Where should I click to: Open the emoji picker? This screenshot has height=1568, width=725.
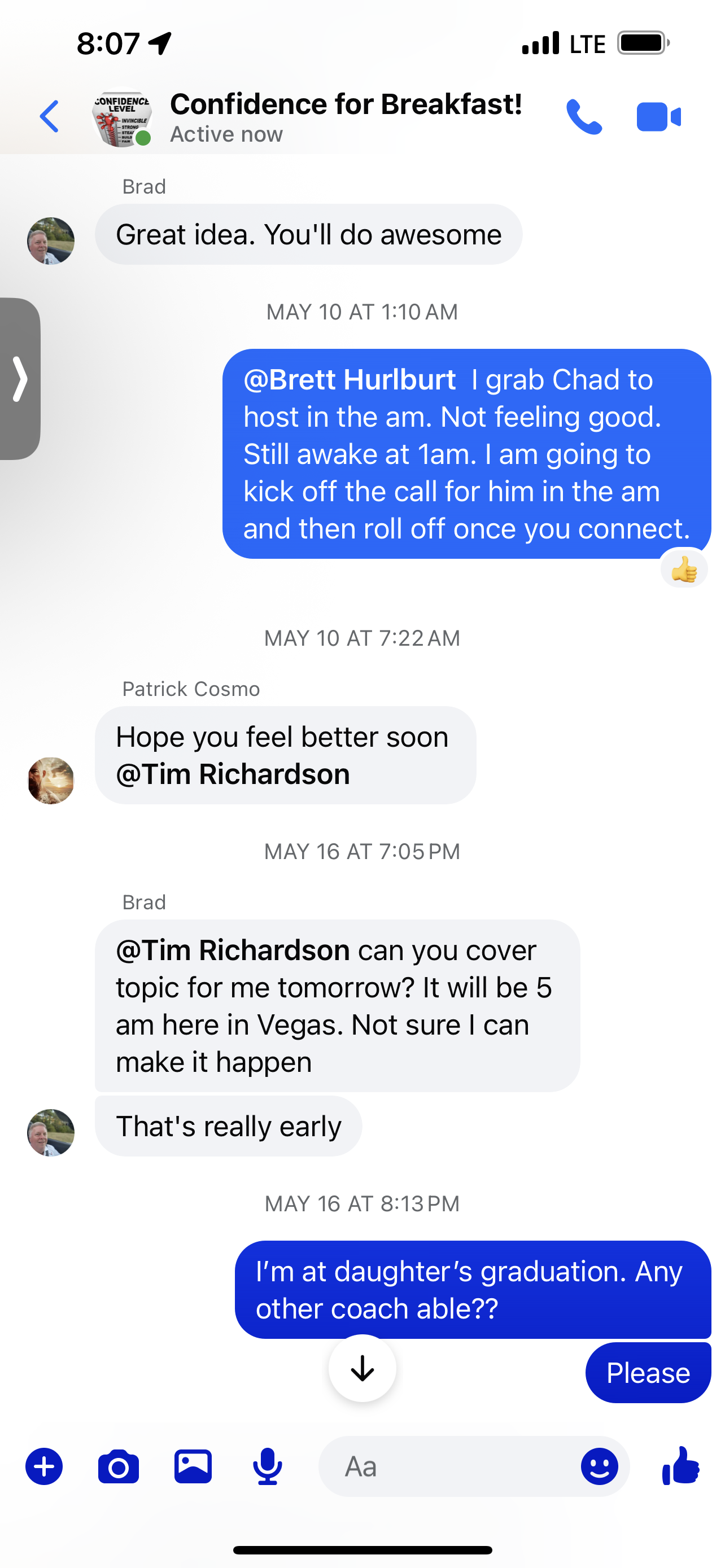599,1466
